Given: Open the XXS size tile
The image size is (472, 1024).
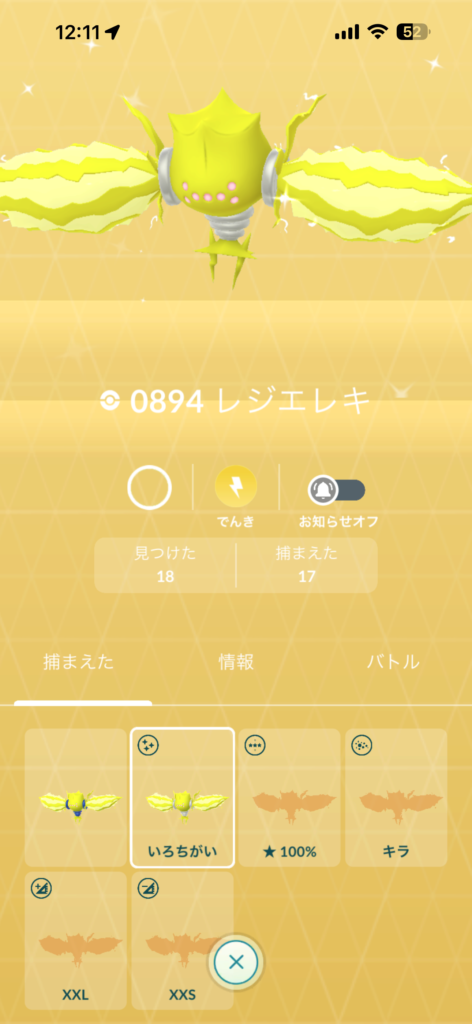Looking at the screenshot, I should click(182, 940).
